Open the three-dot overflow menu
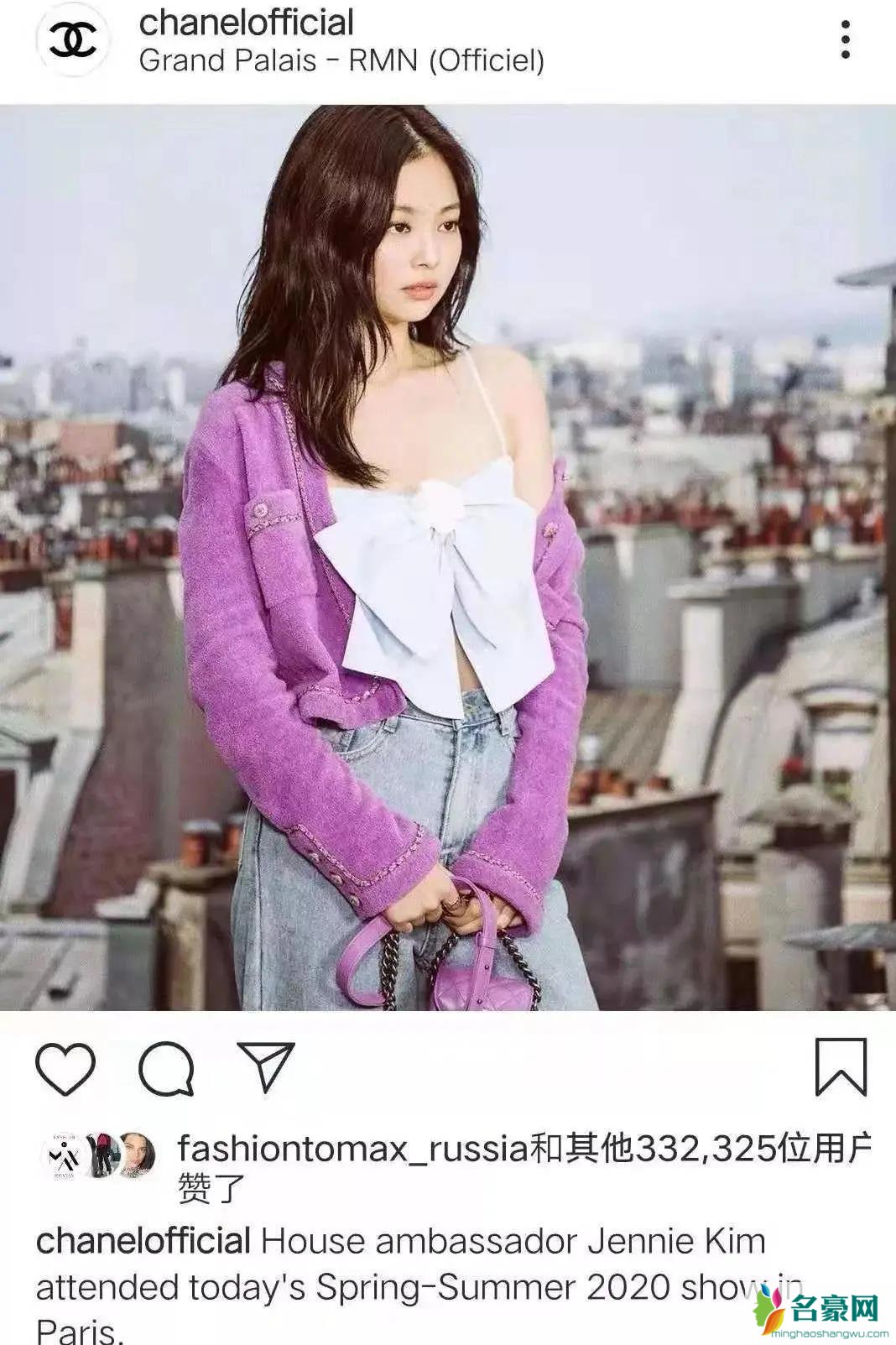Screen dimensions: 896x1345 click(x=845, y=39)
